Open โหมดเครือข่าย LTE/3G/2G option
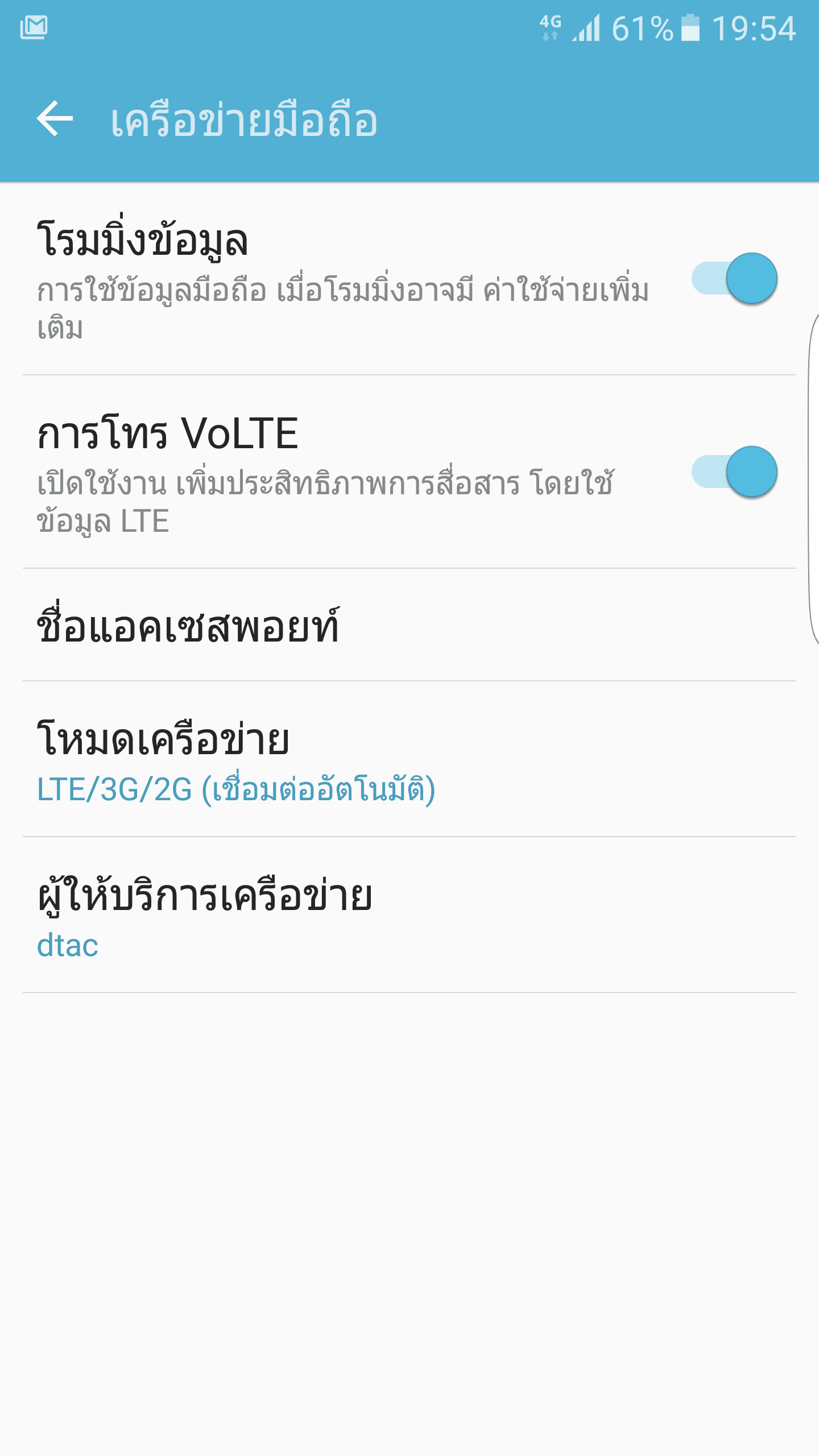Screen dimensions: 819x1456 pos(409,760)
